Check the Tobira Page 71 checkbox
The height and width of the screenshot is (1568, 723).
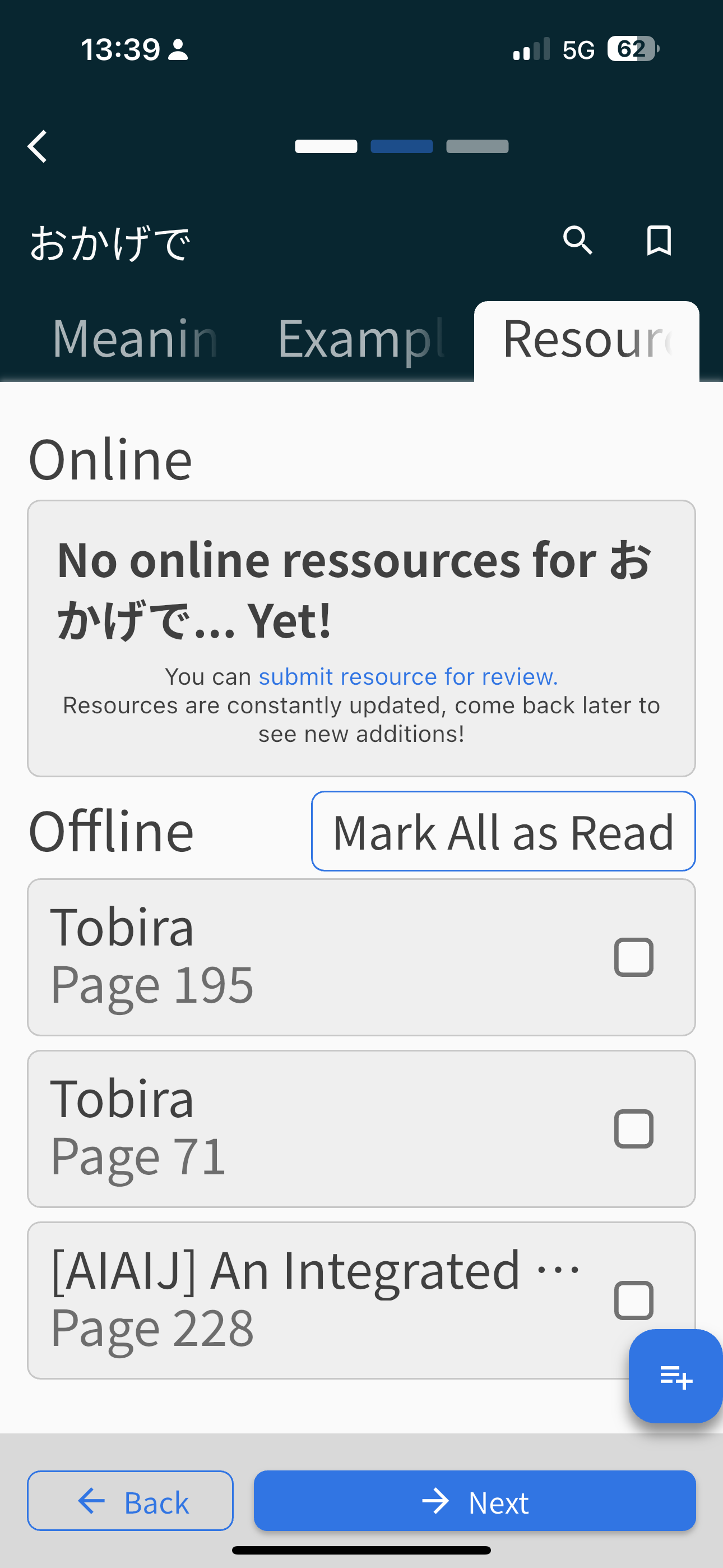click(x=633, y=1129)
